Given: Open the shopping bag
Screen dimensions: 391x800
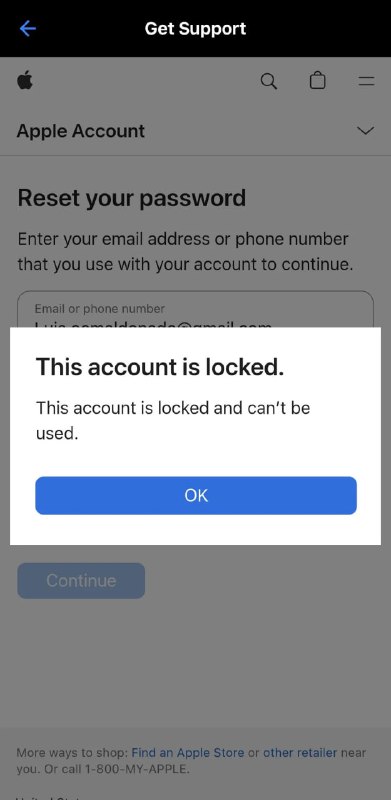Looking at the screenshot, I should [317, 81].
